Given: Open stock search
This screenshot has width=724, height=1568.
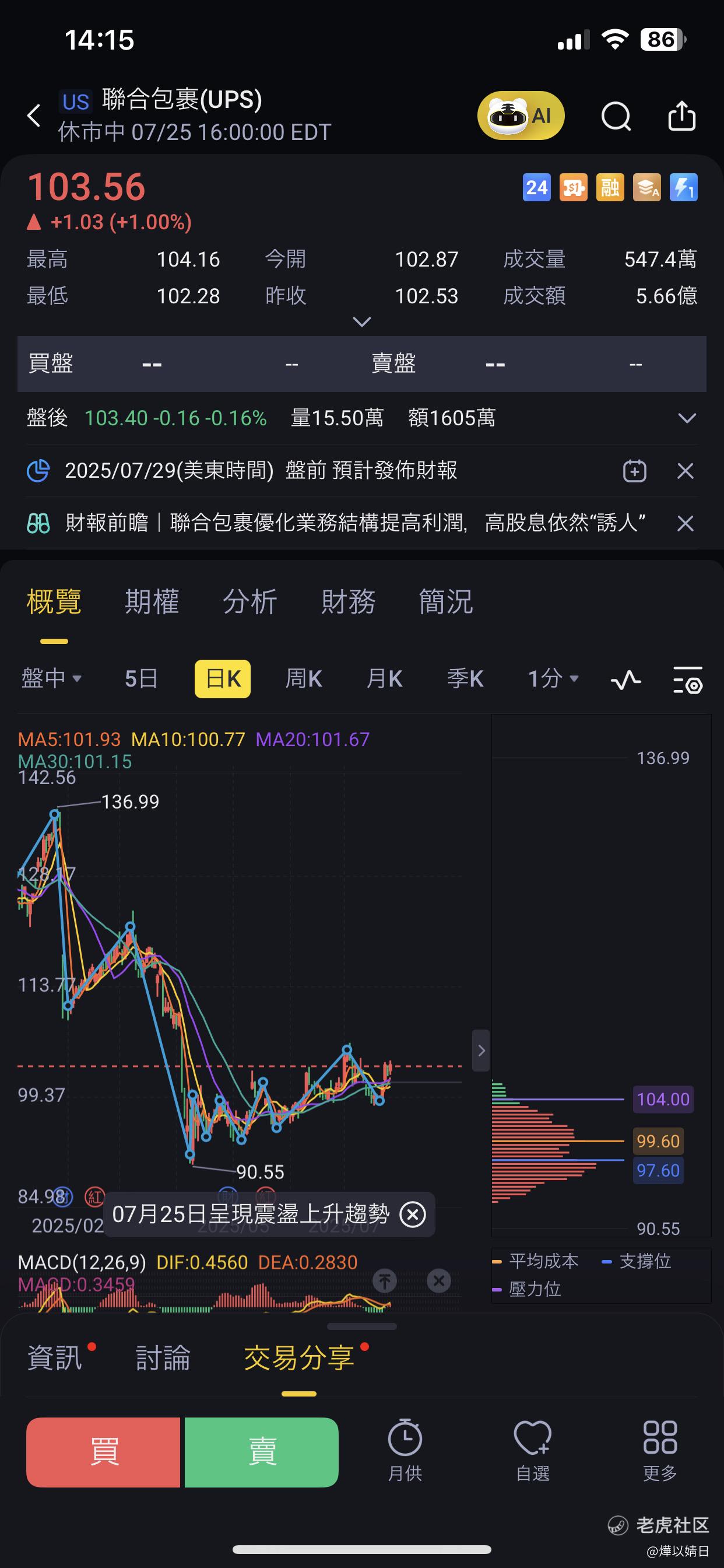Looking at the screenshot, I should pos(616,116).
